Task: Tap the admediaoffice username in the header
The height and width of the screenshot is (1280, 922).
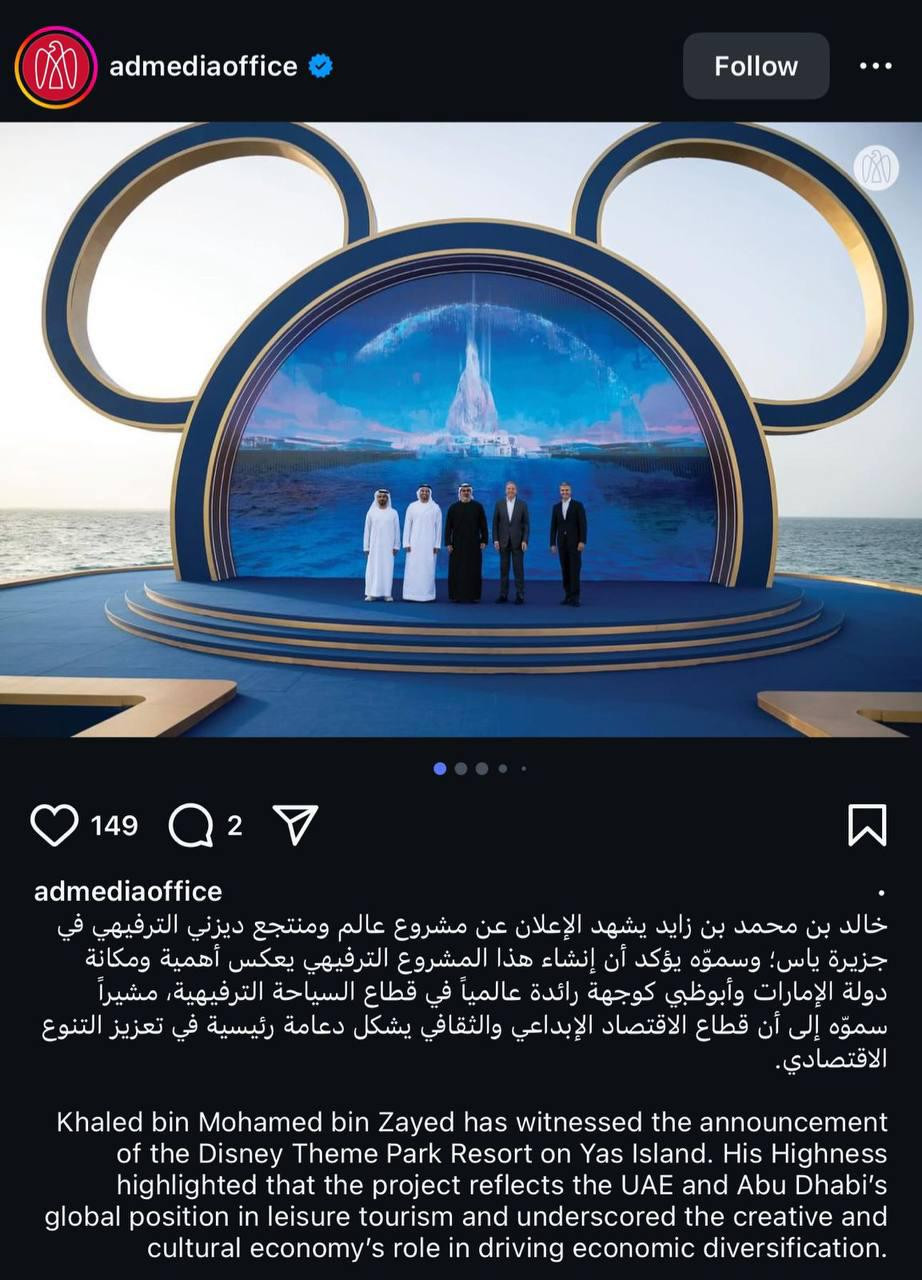Action: coord(203,66)
